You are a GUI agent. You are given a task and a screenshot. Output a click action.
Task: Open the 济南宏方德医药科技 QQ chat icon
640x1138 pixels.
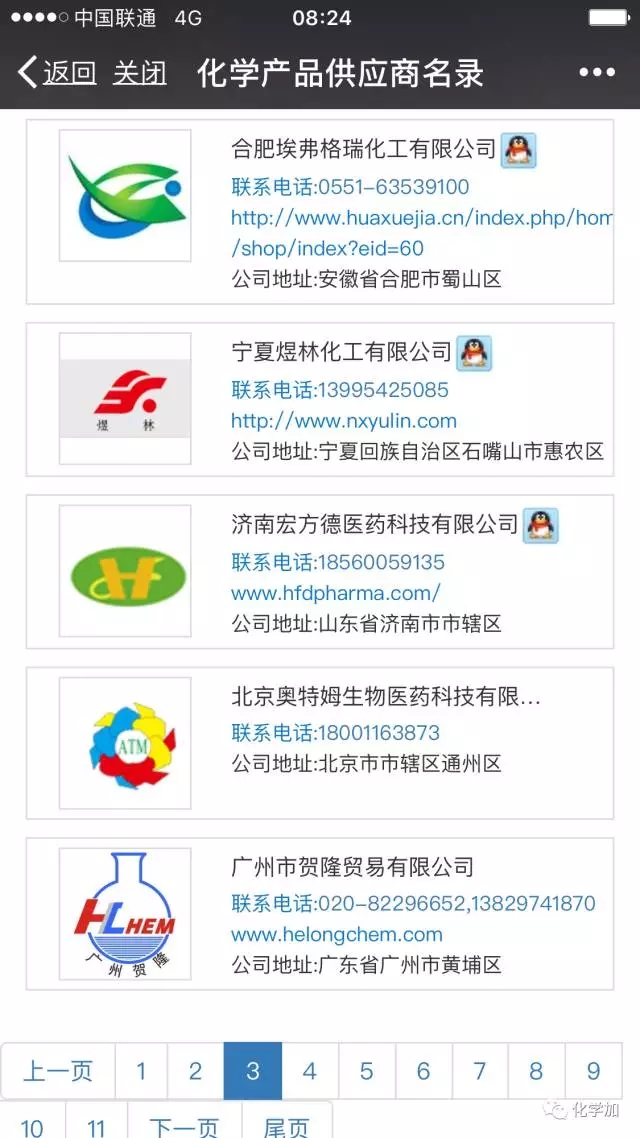pos(540,524)
